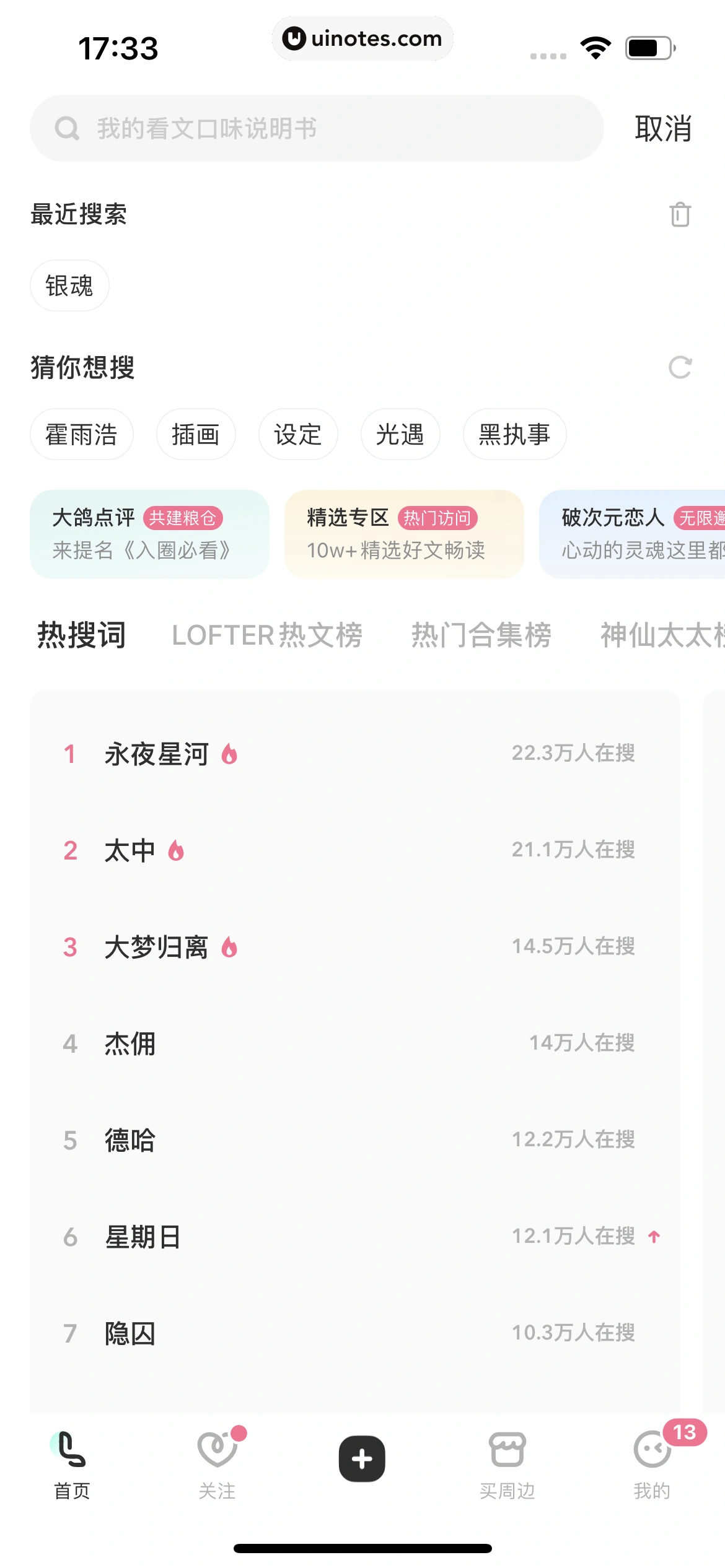Switch to the 热门合集榜 tab
Image resolution: width=725 pixels, height=1568 pixels.
click(x=481, y=635)
